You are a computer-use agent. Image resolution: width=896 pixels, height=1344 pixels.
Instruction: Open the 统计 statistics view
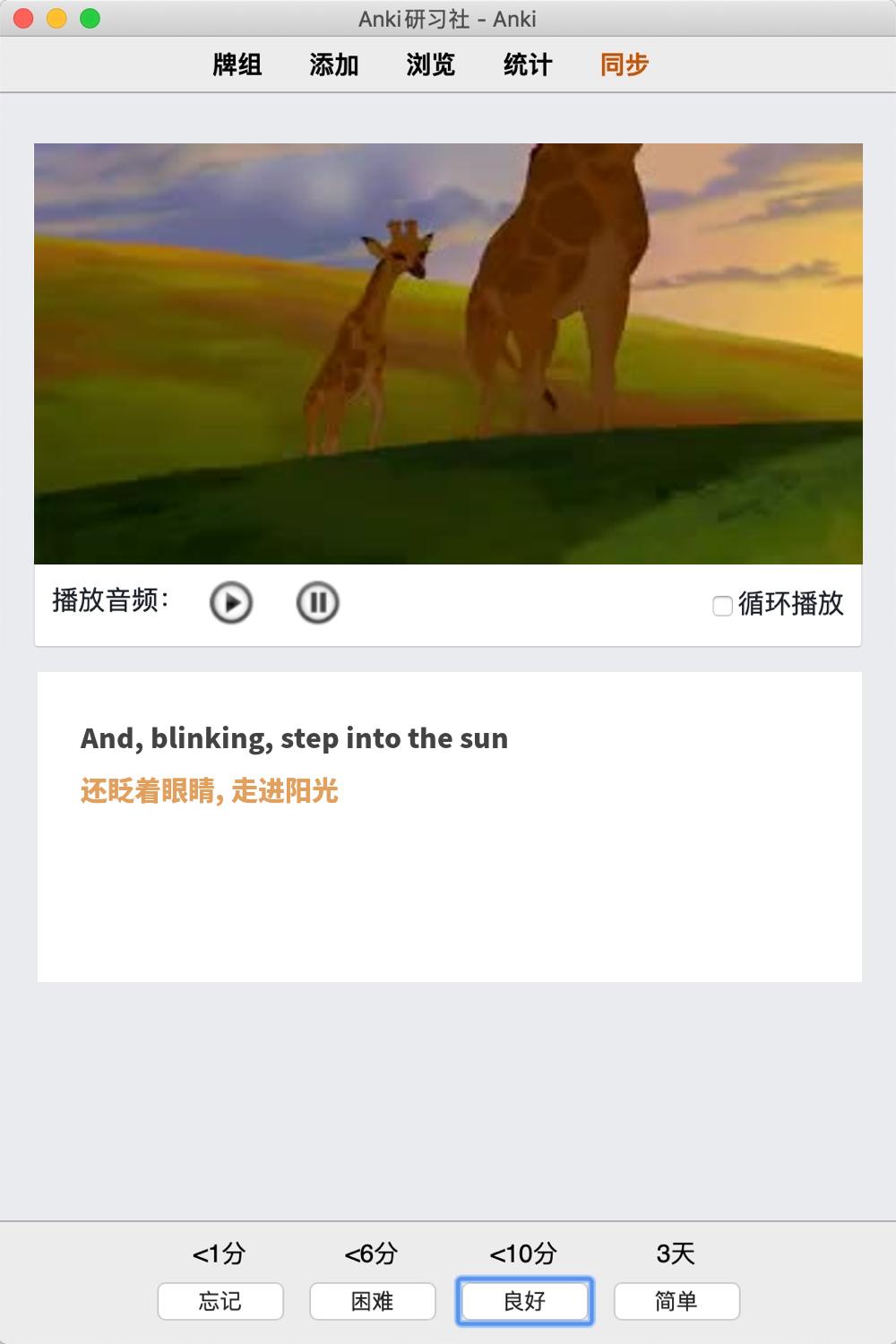pyautogui.click(x=528, y=65)
